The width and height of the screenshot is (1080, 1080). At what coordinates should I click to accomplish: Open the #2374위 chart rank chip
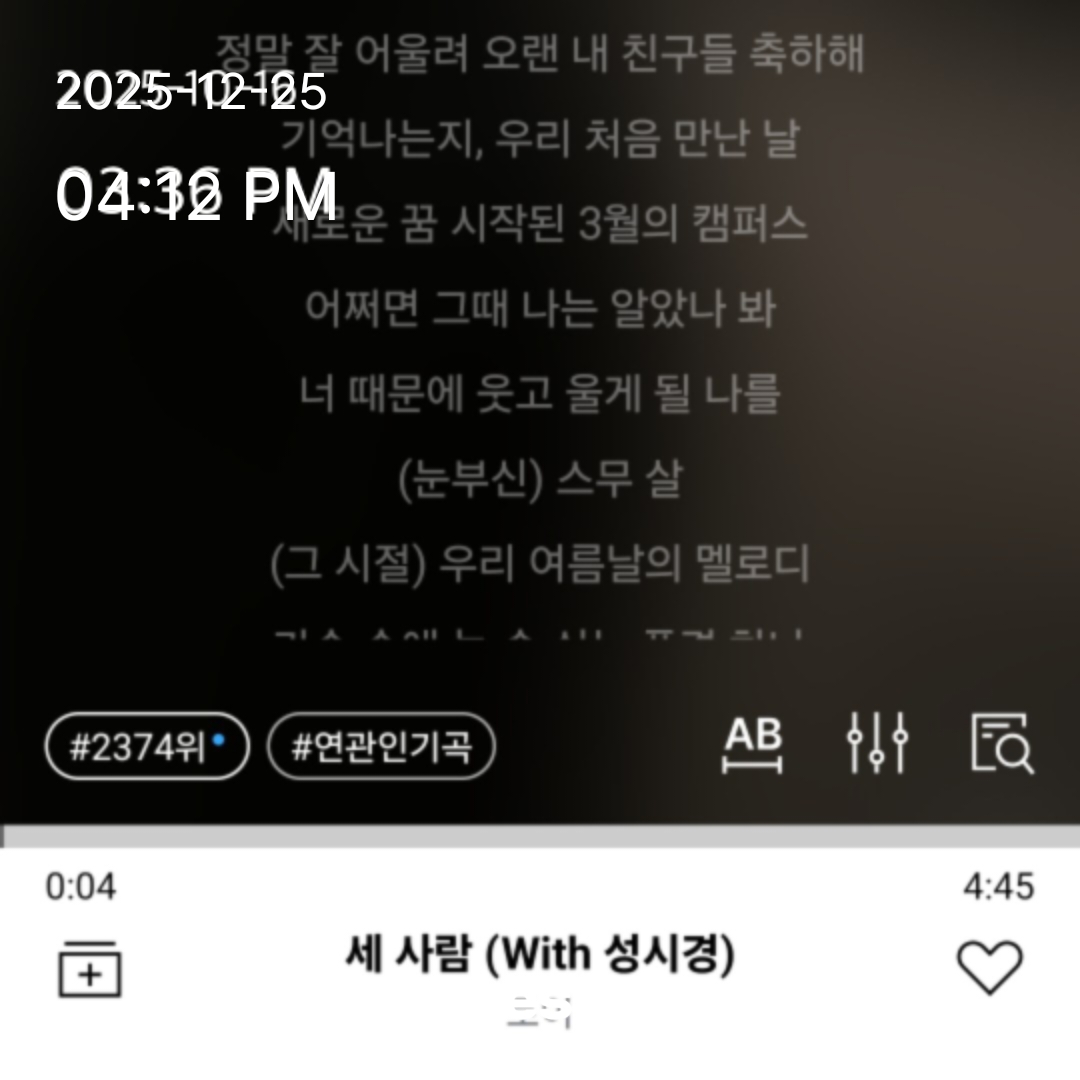146,746
